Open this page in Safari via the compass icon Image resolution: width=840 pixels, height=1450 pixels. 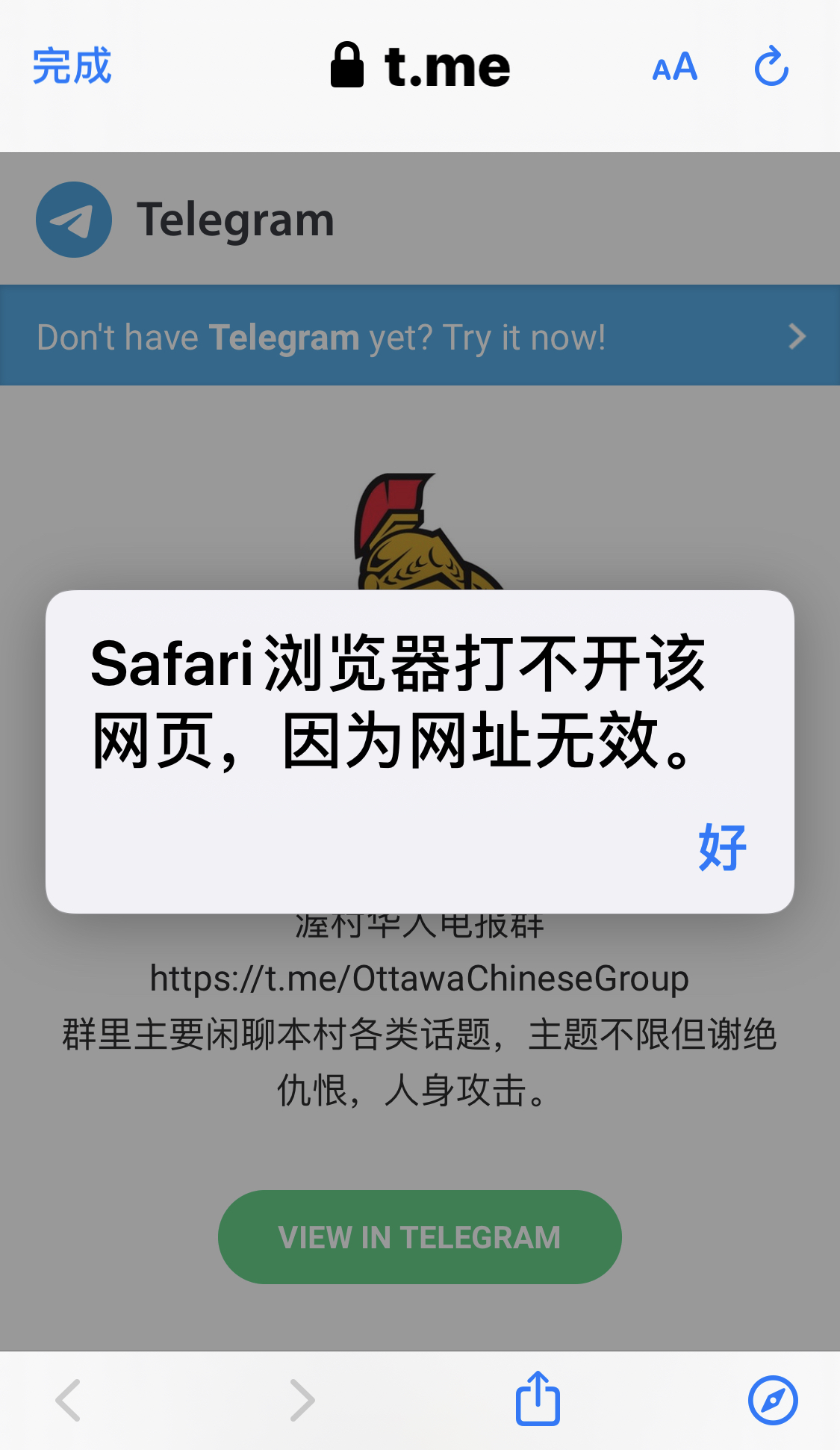click(773, 1400)
